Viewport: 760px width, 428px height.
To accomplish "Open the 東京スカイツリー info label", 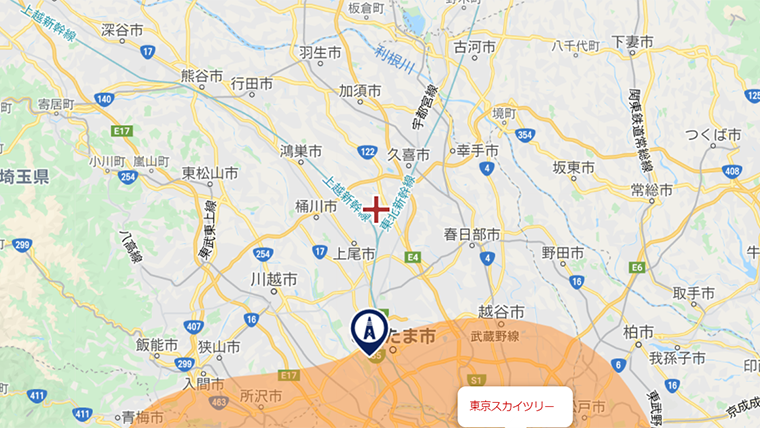I will [514, 407].
